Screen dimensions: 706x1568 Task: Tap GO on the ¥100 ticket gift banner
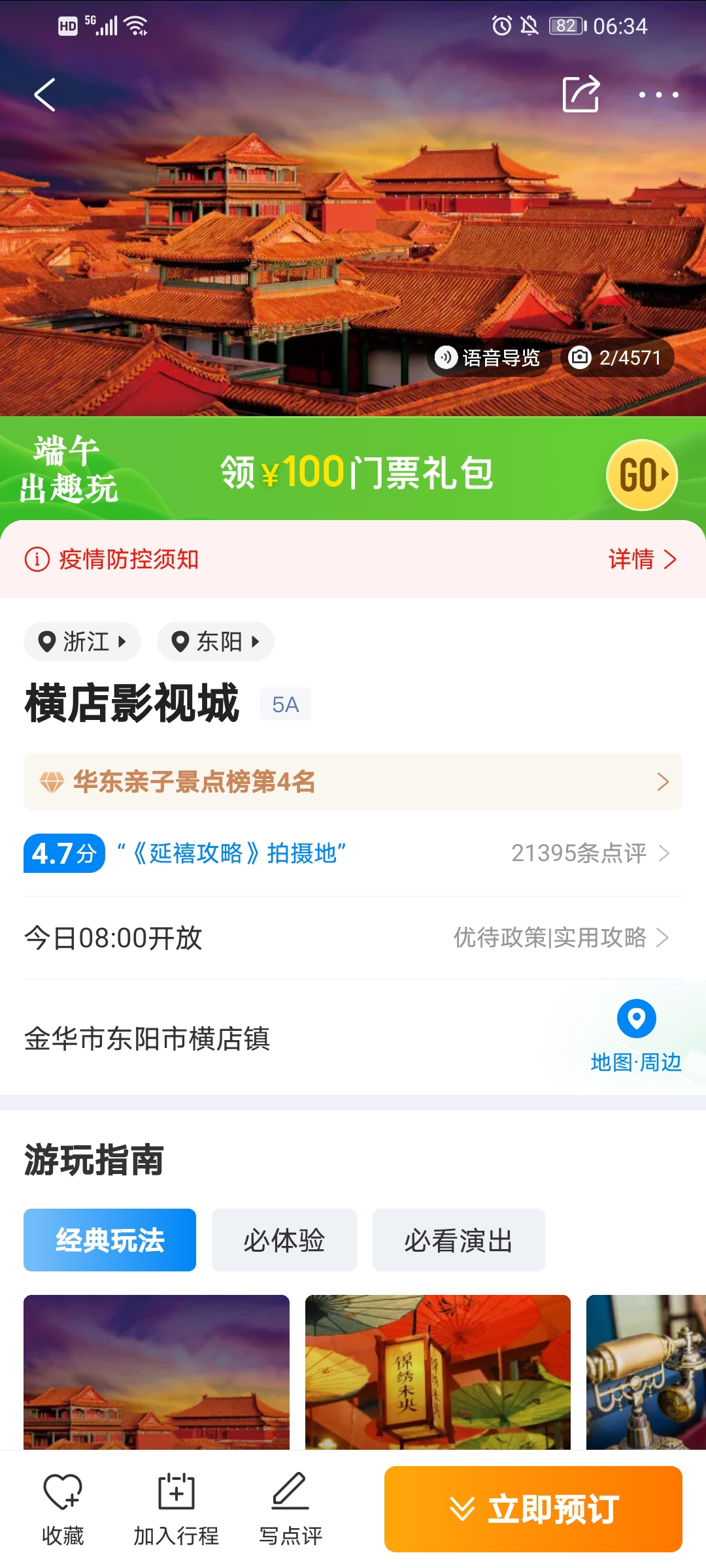[x=642, y=475]
